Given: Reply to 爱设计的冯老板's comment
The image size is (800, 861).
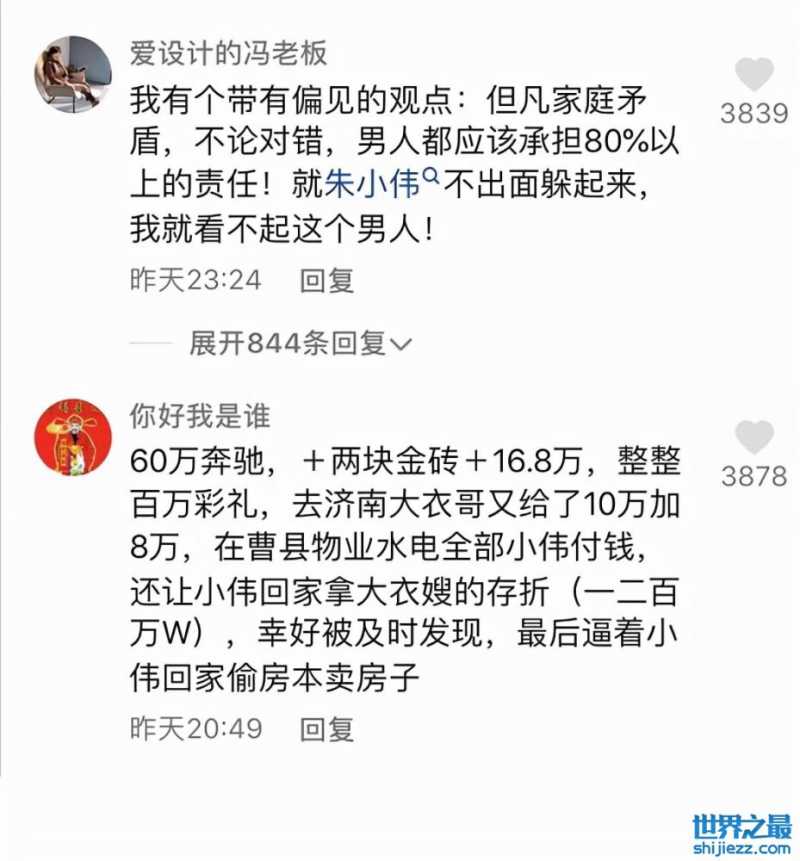Looking at the screenshot, I should pyautogui.click(x=327, y=281).
